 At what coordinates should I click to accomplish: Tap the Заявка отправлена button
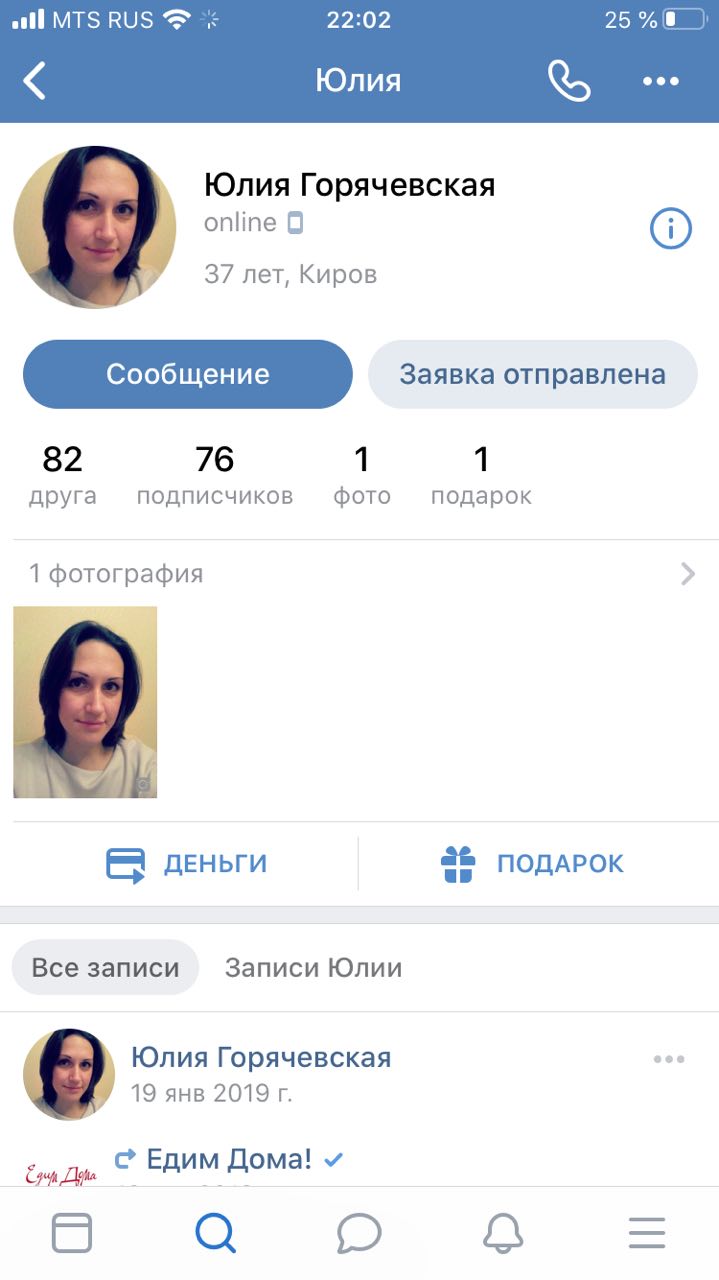tap(532, 374)
